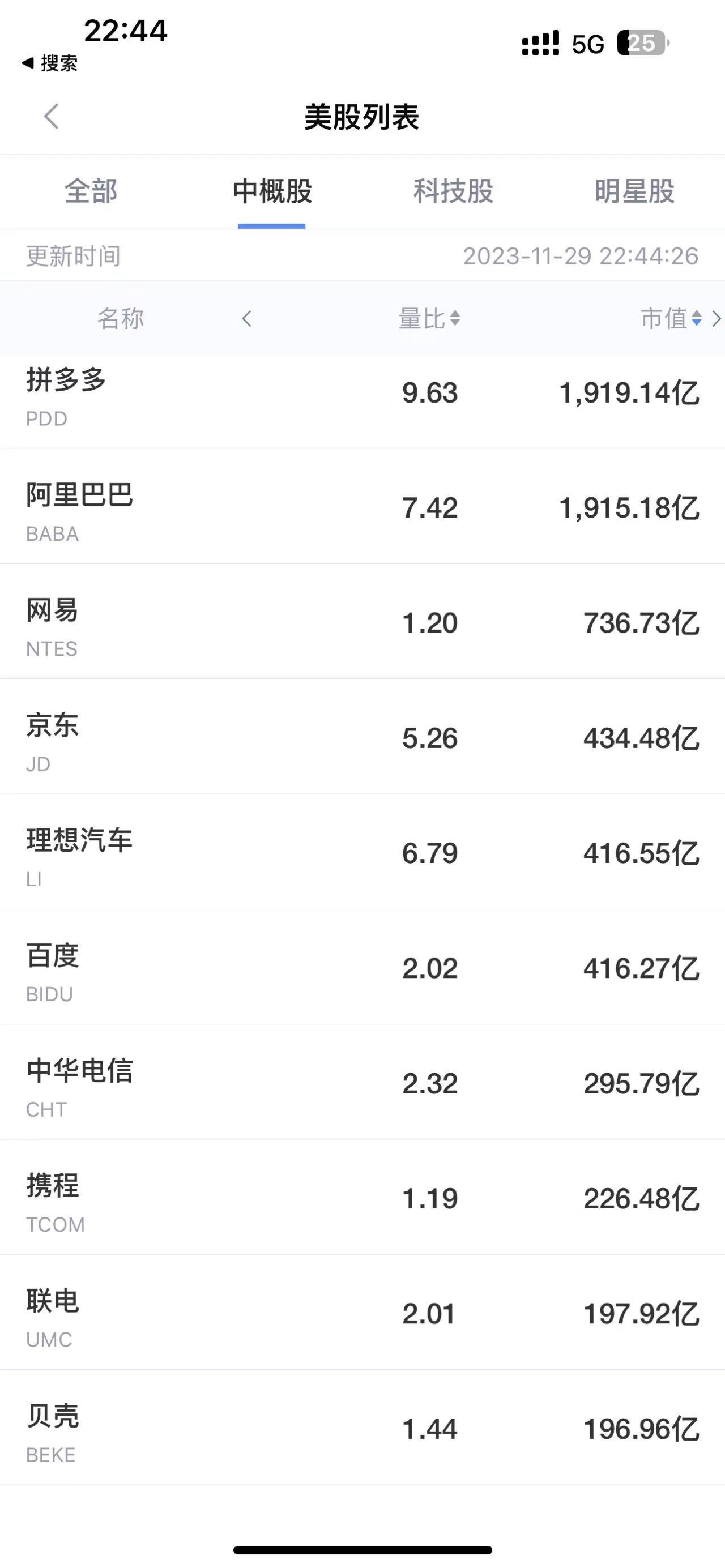725x1568 pixels.
Task: View details for 阿里巴巴 BABA
Action: 362,511
